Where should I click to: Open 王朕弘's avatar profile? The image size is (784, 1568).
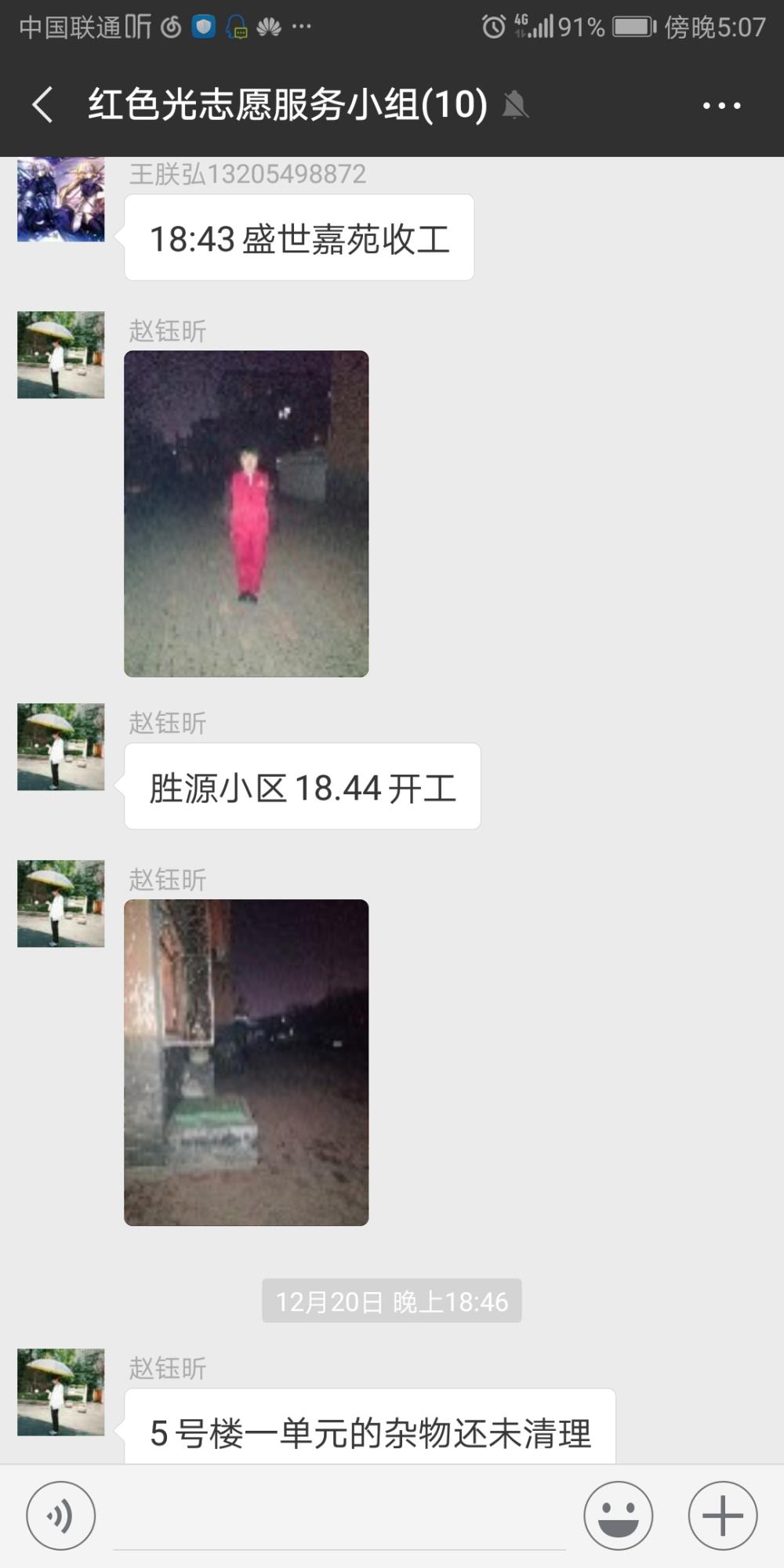61,199
